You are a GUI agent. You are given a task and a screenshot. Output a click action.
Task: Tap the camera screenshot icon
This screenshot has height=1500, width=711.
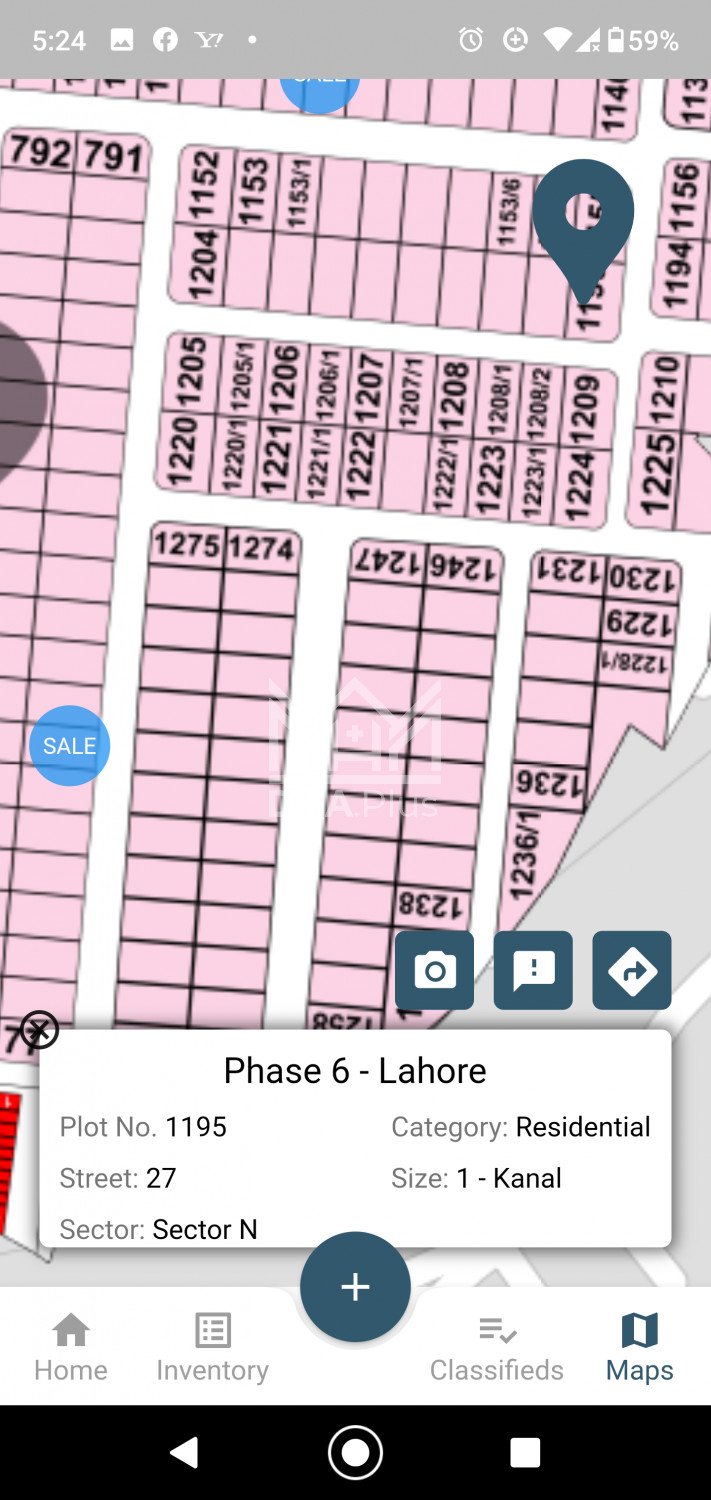[434, 970]
